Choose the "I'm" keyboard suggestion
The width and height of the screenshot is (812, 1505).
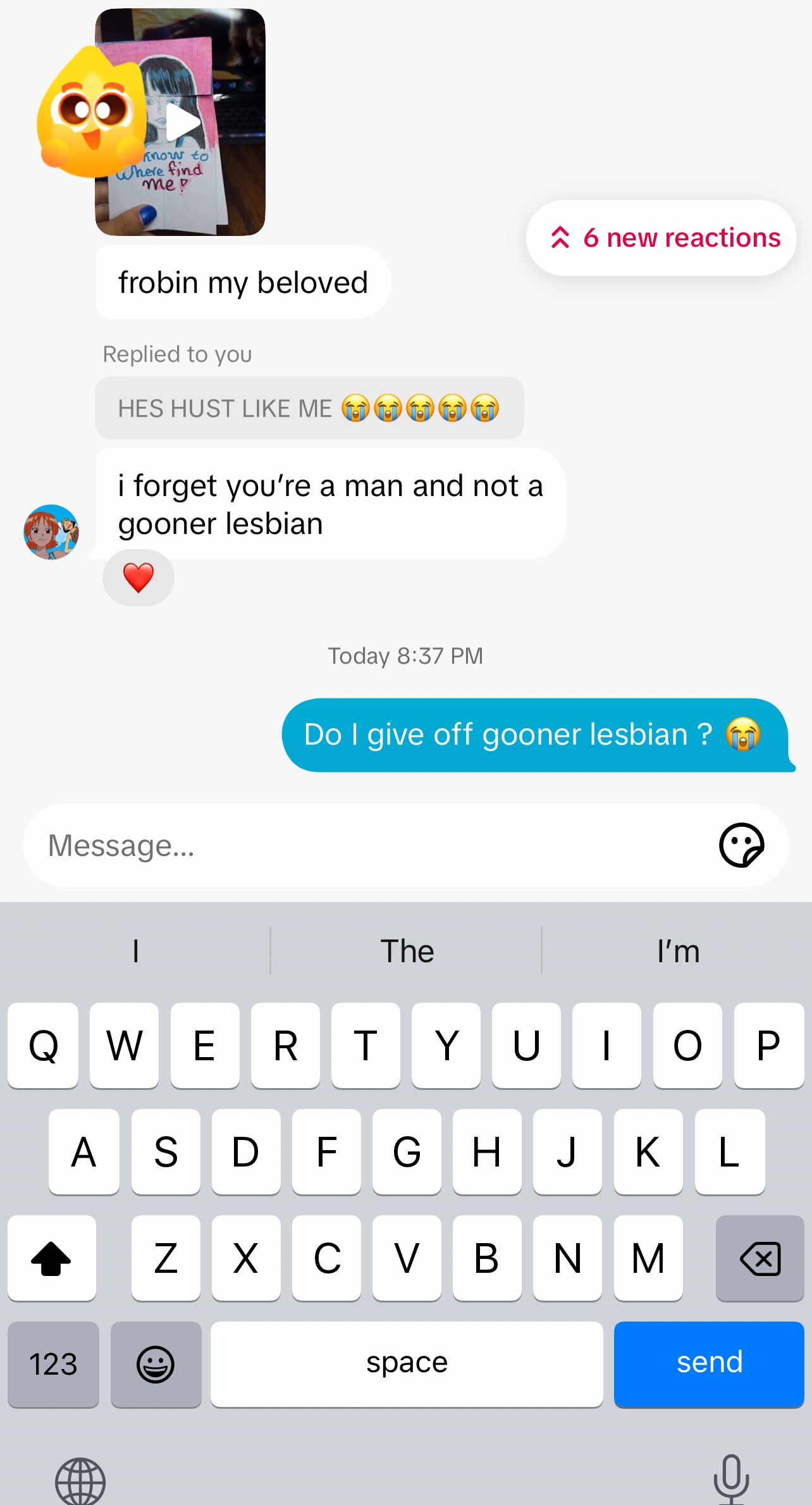click(678, 951)
